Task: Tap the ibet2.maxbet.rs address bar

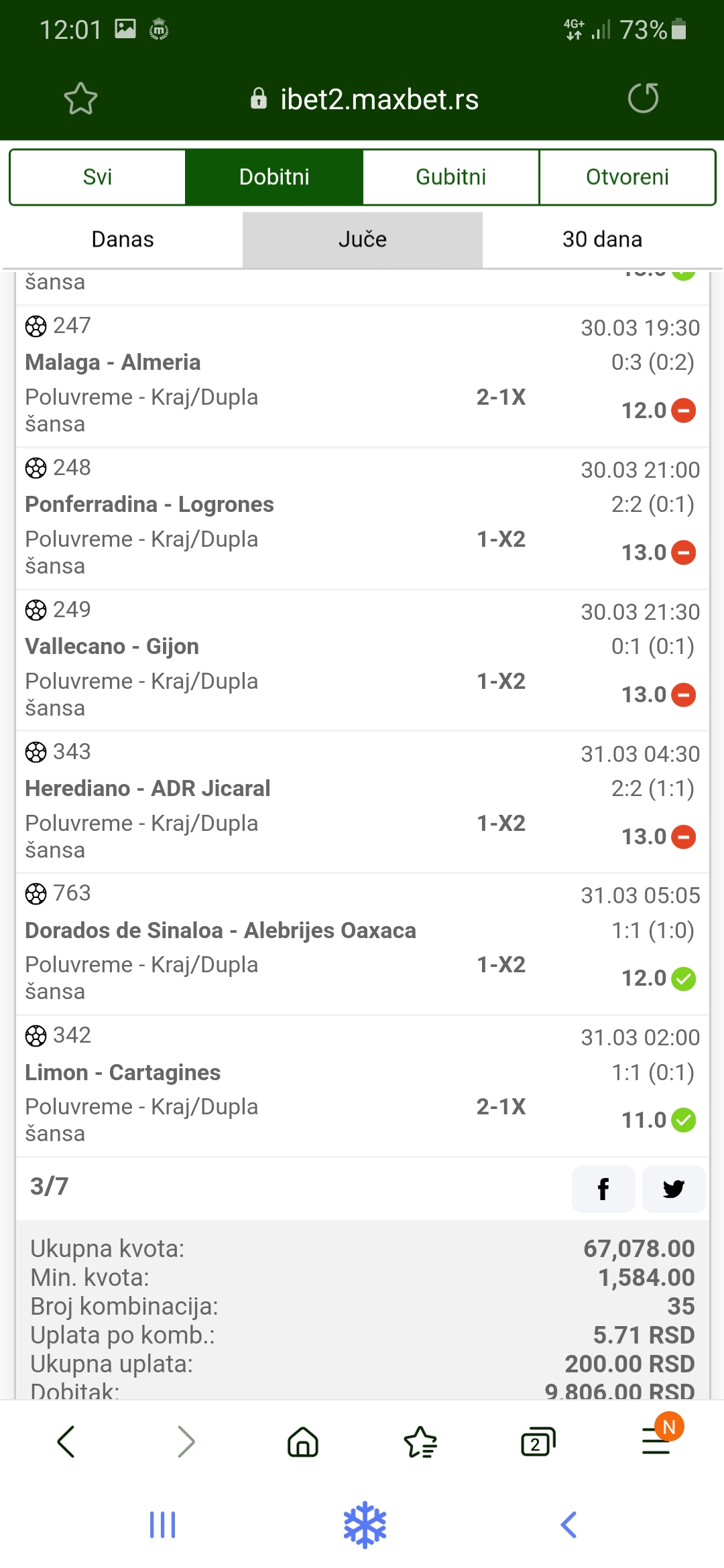Action: click(365, 99)
